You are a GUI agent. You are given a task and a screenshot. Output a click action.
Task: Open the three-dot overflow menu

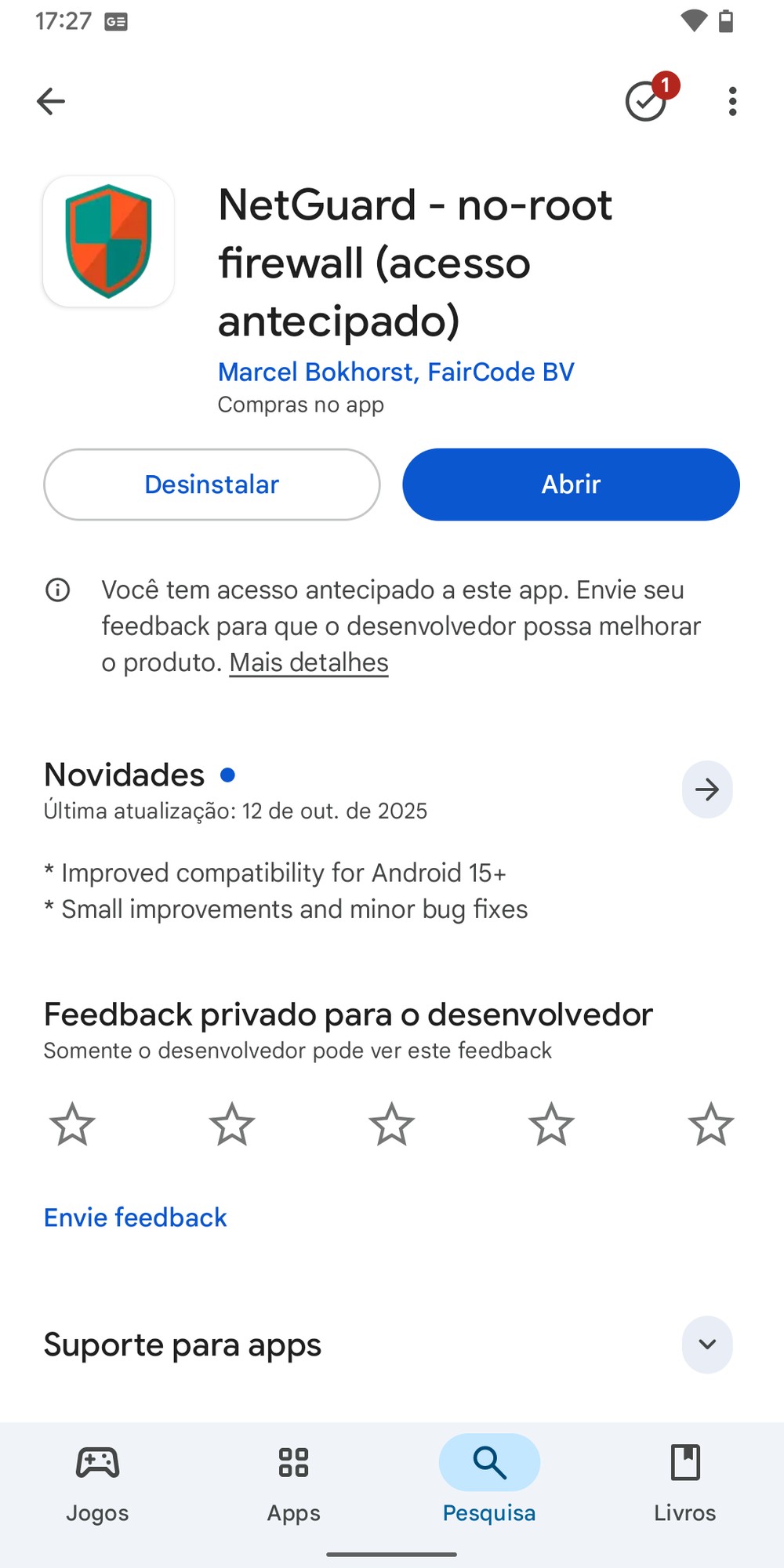pyautogui.click(x=732, y=101)
